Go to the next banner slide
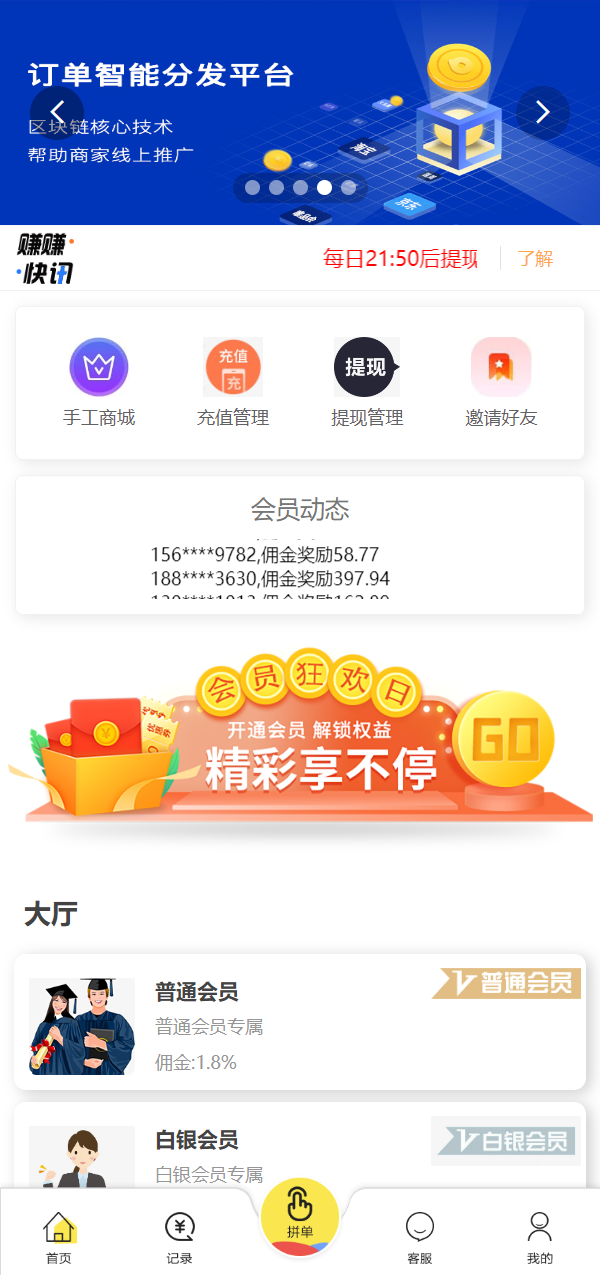600x1276 pixels. [x=543, y=112]
